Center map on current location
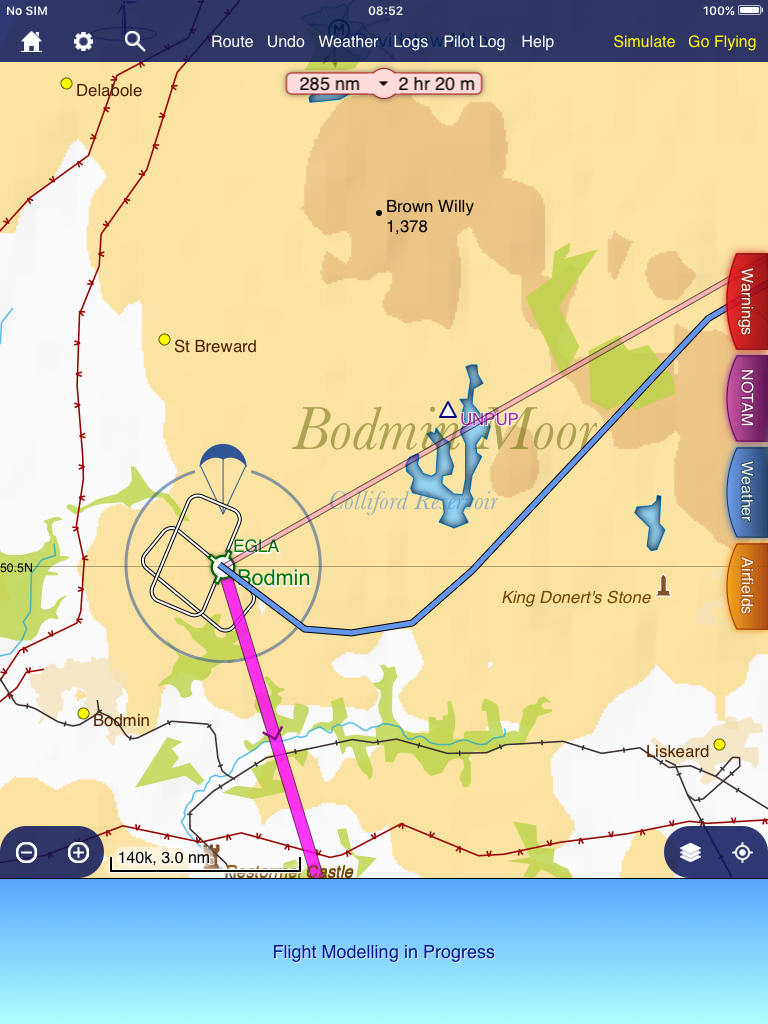 (x=742, y=853)
